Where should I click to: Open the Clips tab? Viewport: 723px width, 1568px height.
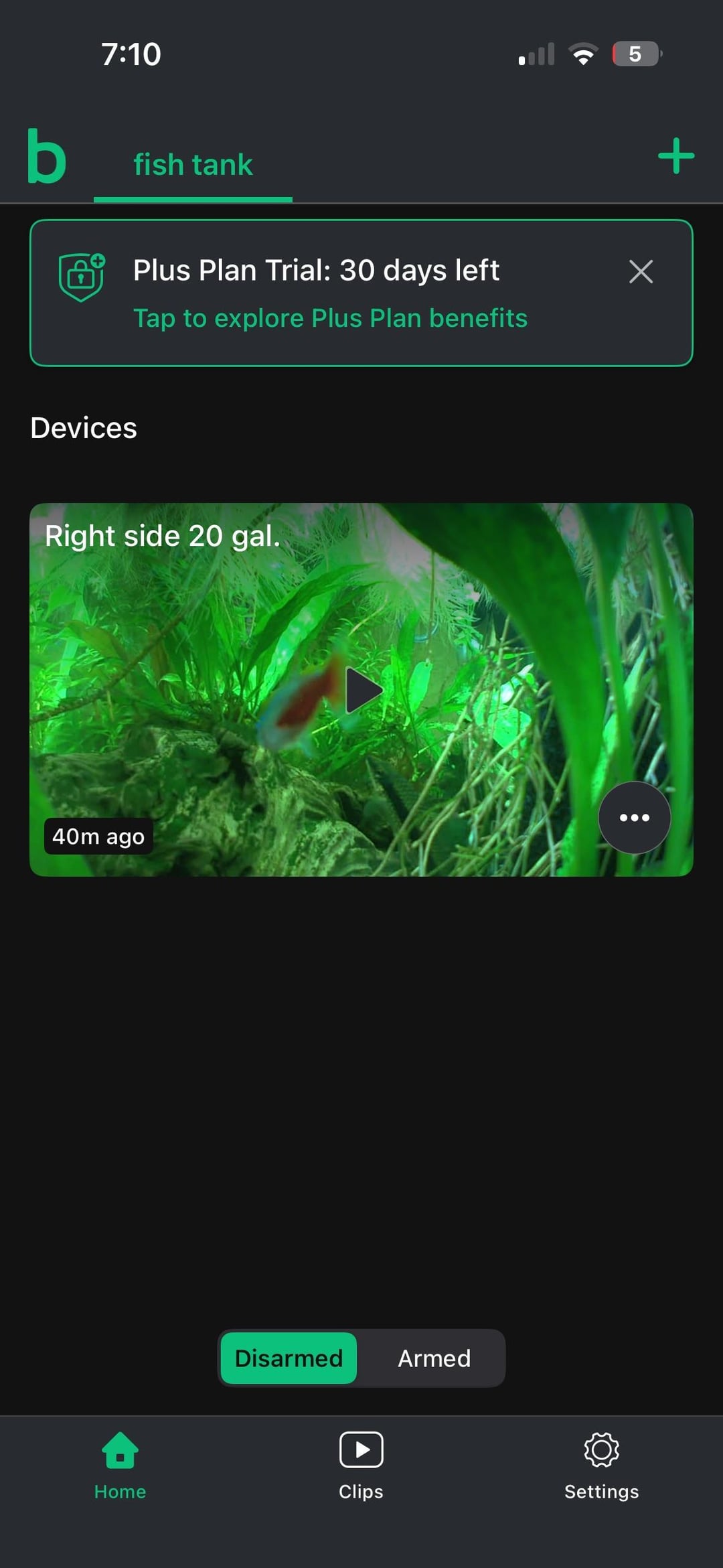361,1466
